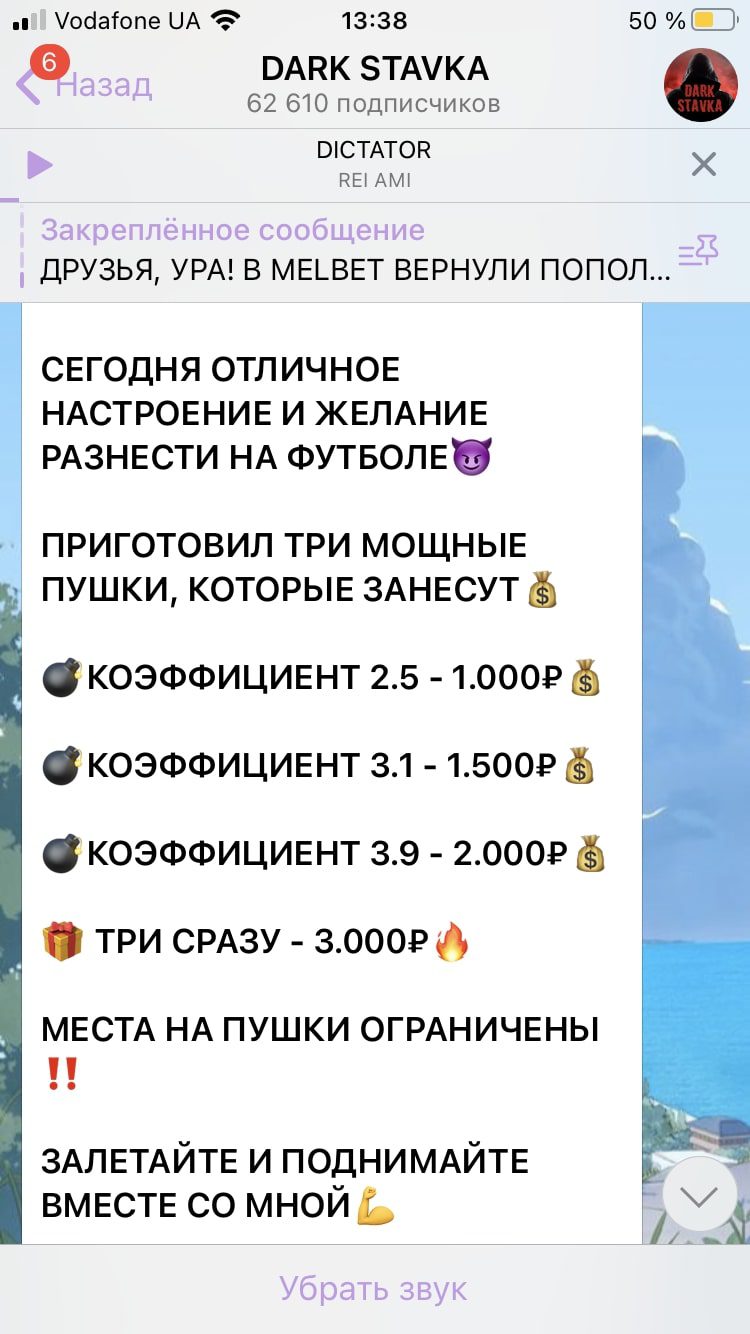750x1334 pixels.
Task: Jump to the latest messages arrow
Action: (699, 1194)
